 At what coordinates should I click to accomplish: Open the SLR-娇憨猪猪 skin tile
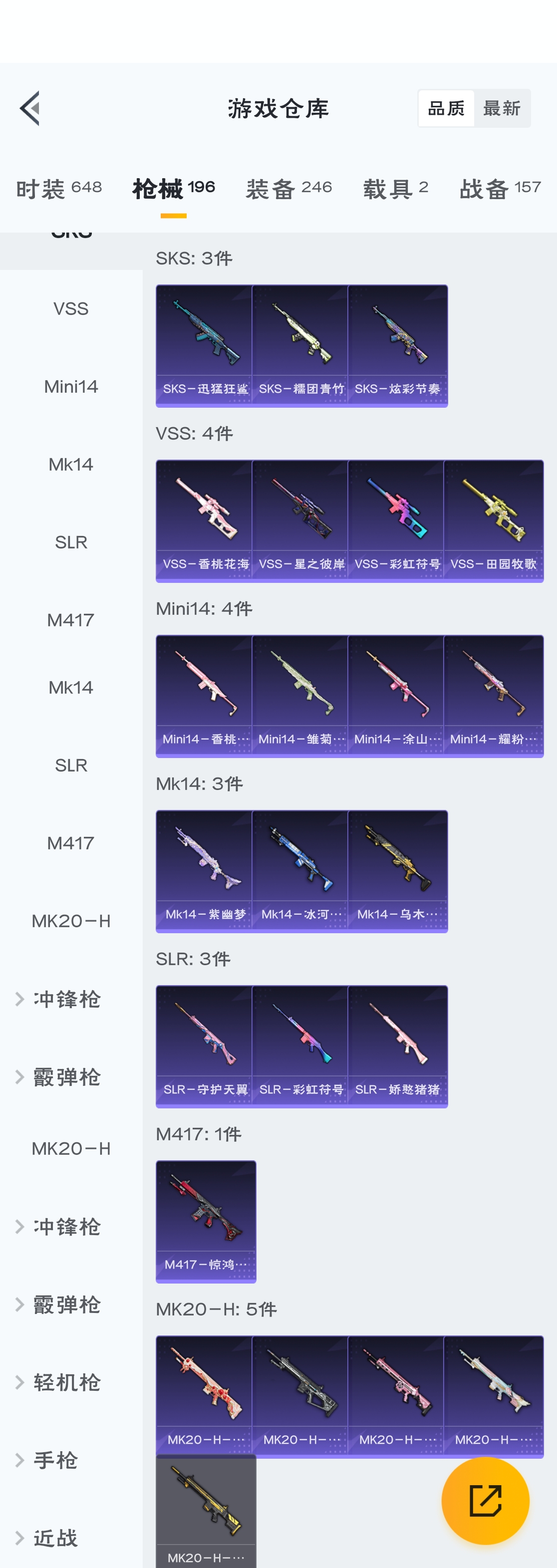point(397,1046)
